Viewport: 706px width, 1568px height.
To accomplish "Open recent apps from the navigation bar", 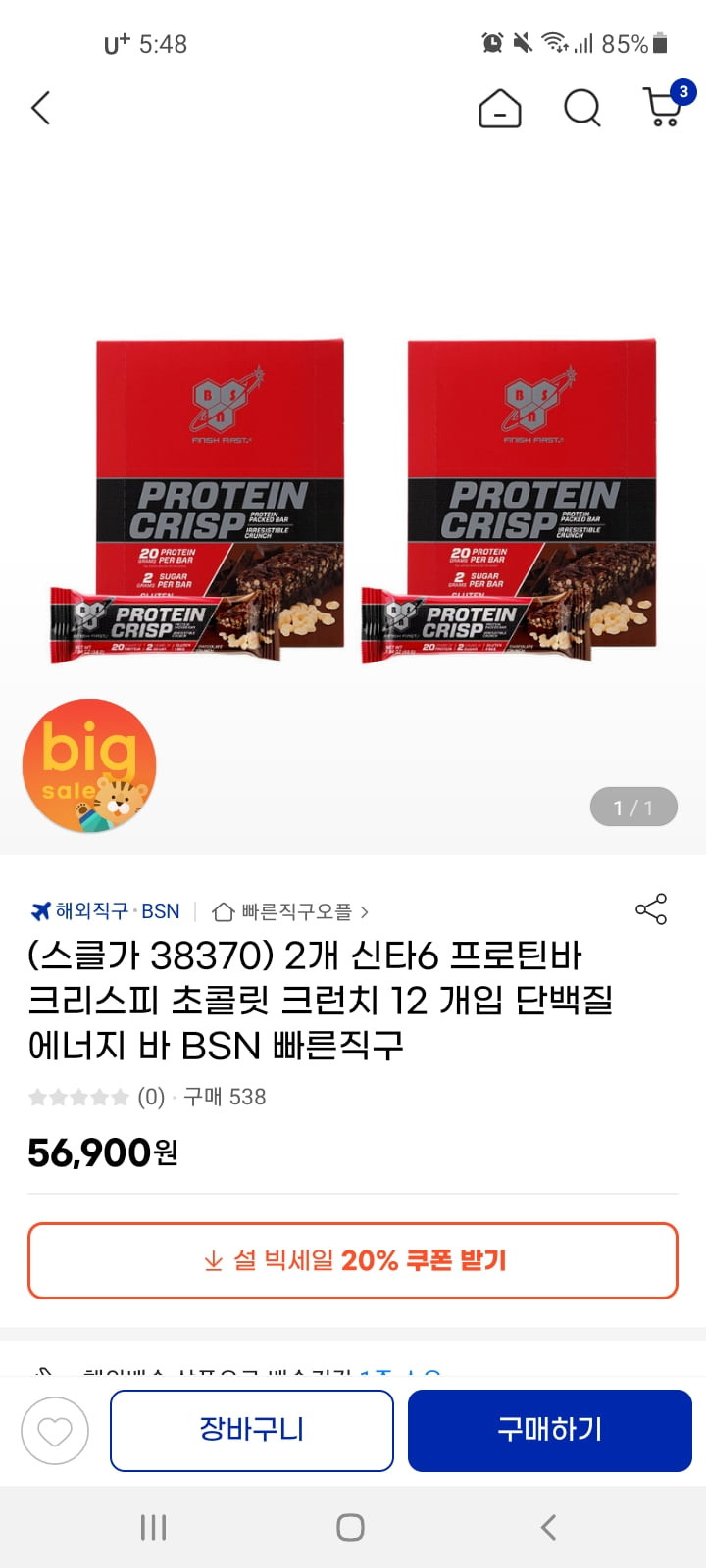I will (154, 1527).
